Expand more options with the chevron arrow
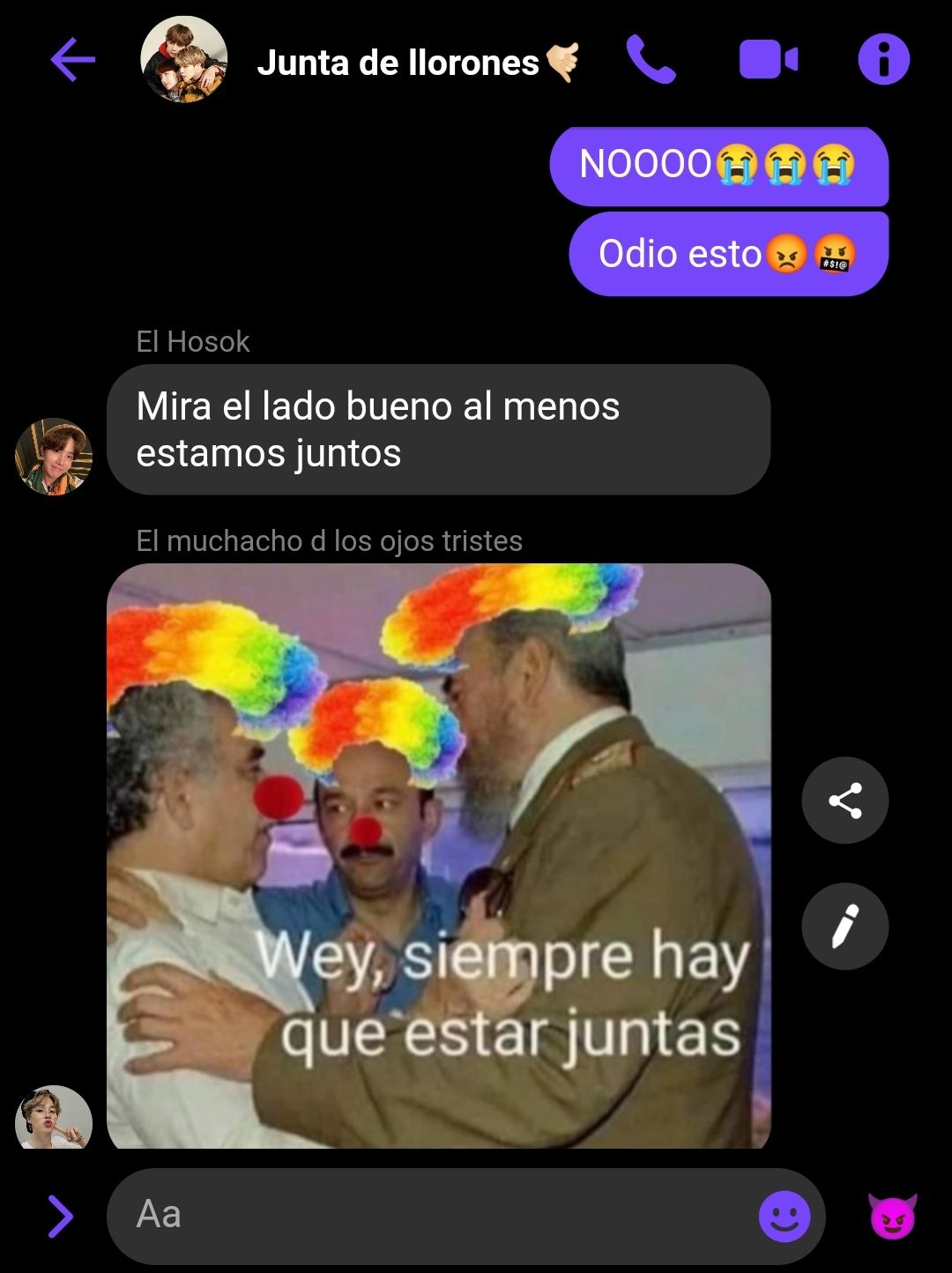952x1273 pixels. point(60,1217)
